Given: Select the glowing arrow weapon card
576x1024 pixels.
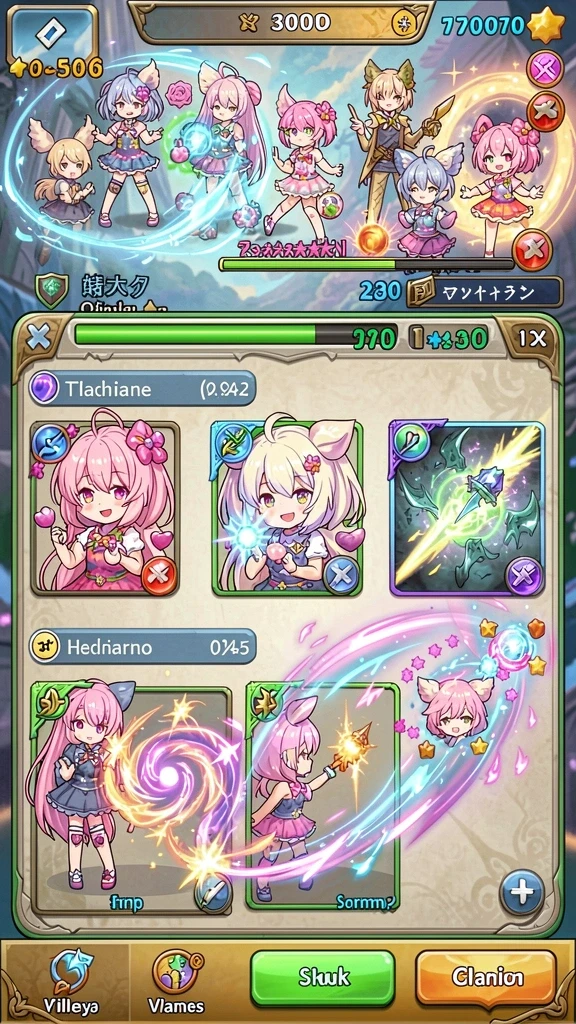Looking at the screenshot, I should pos(467,508).
